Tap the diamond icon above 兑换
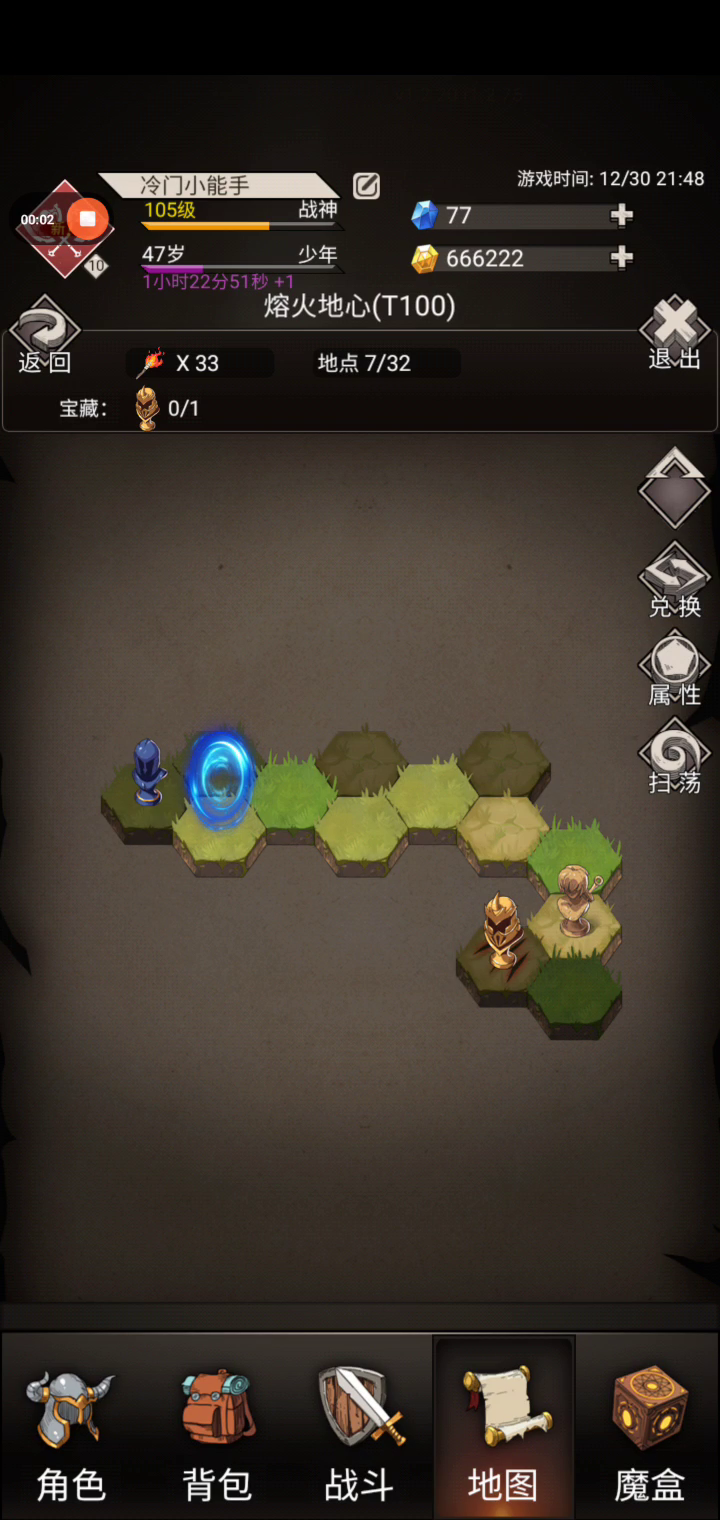The width and height of the screenshot is (720, 1520). [x=675, y=487]
